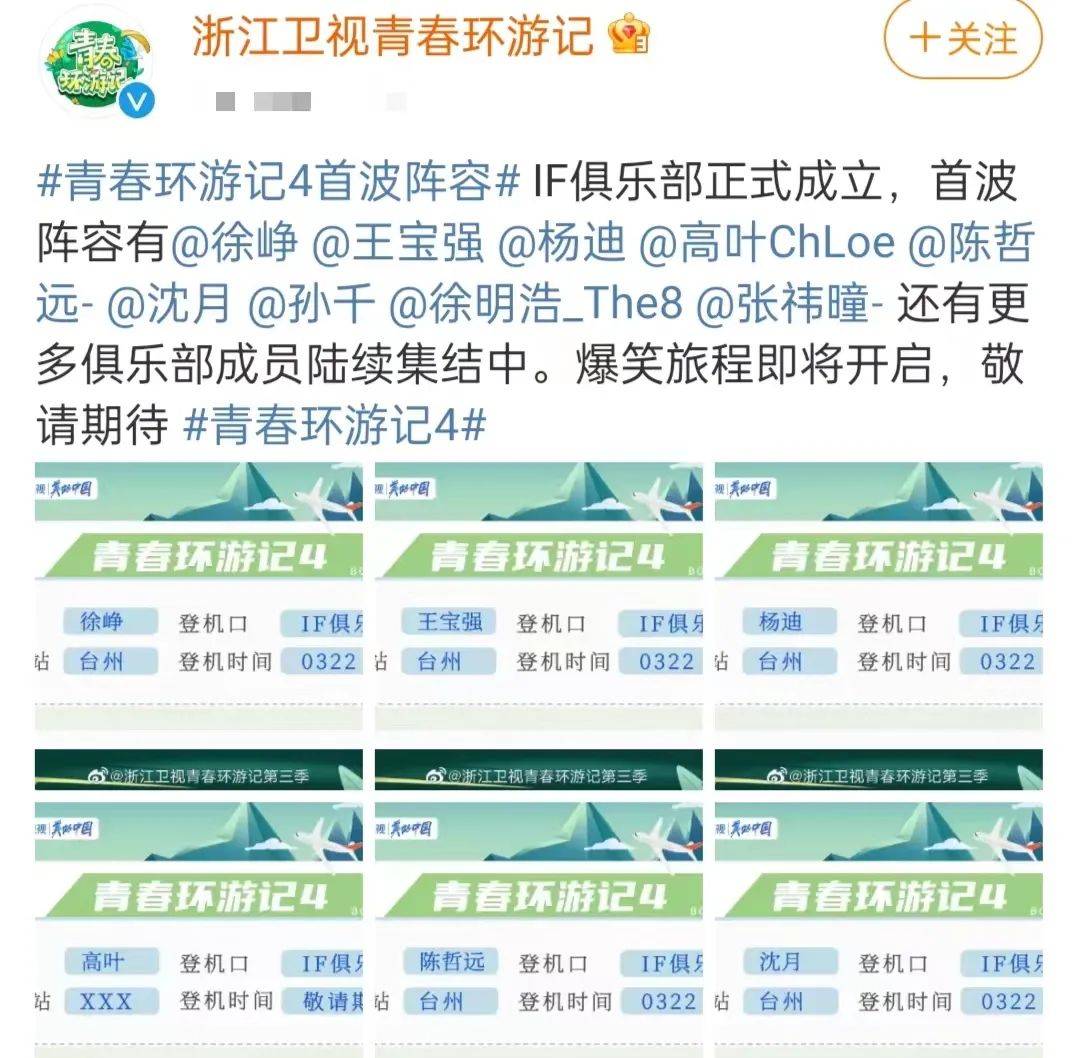Open the account name 浙江卫视青春环游记

point(393,38)
